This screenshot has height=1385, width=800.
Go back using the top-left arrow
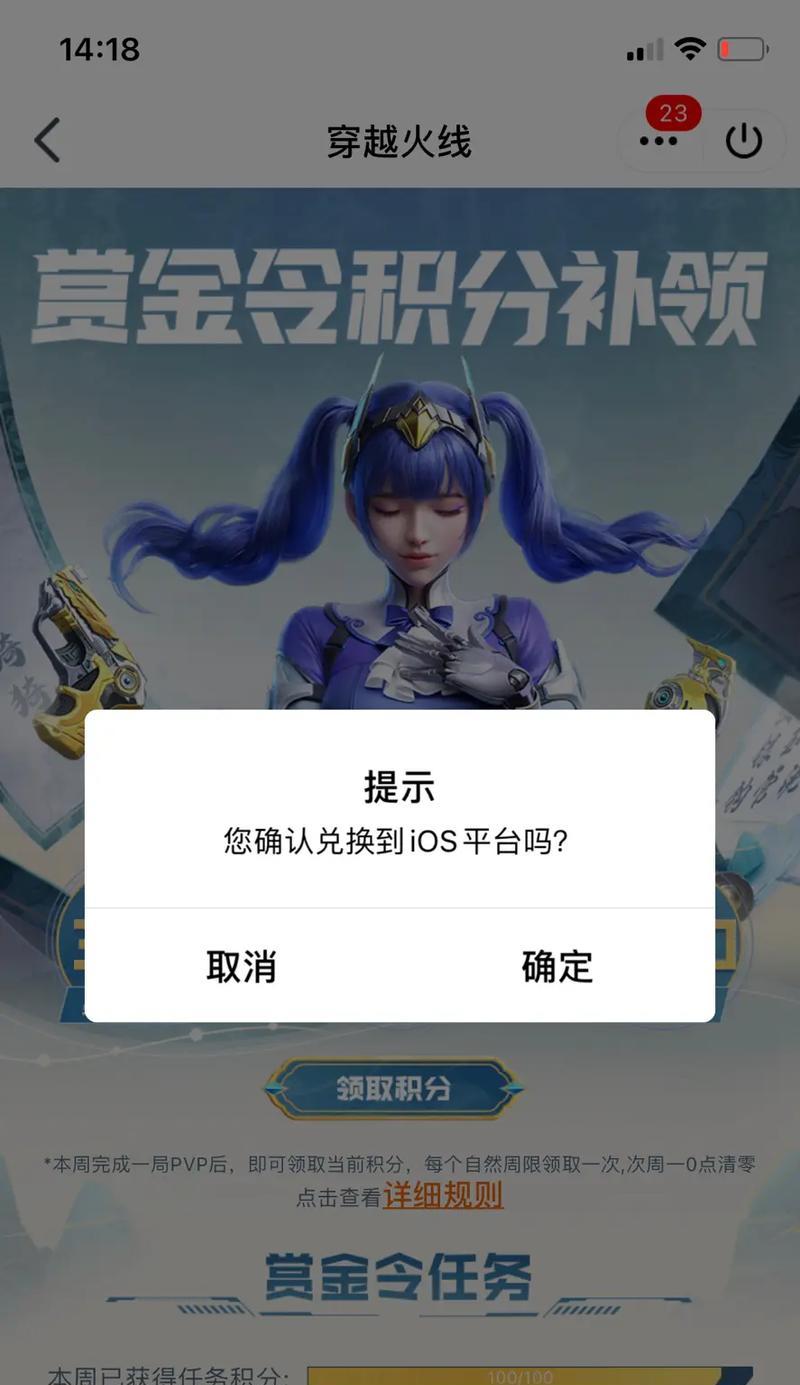point(47,140)
